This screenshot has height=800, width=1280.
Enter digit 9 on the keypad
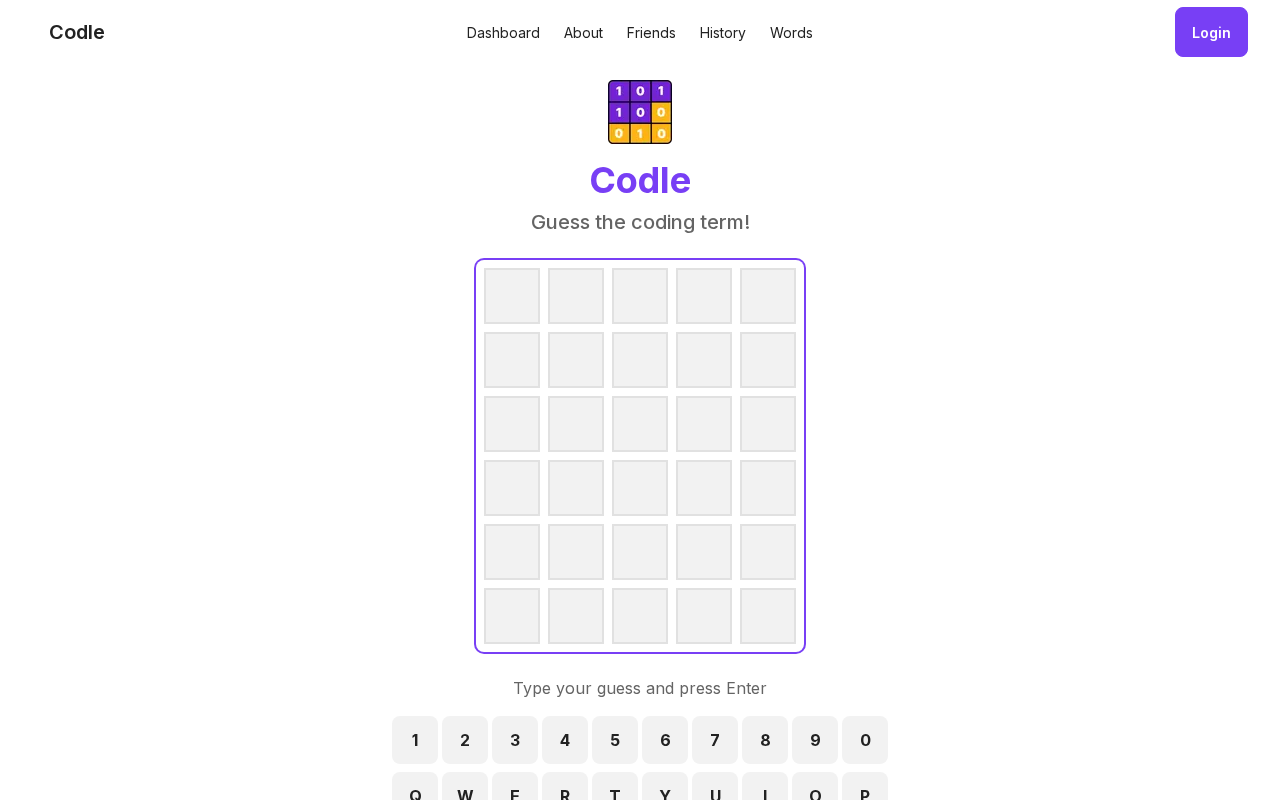coord(815,740)
